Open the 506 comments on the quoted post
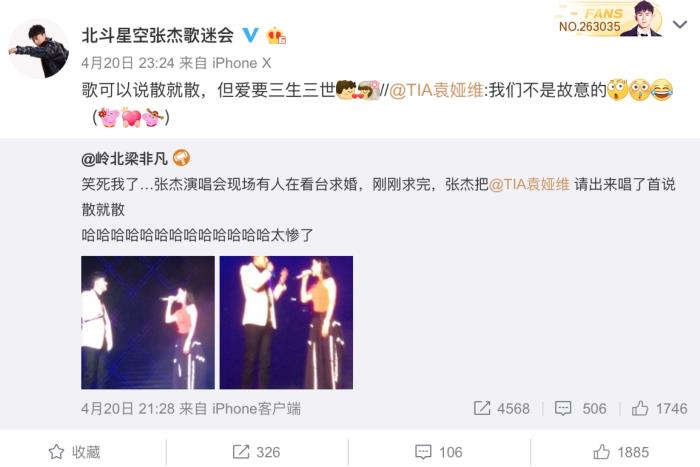Screen dimensions: 700x467 (x=581, y=408)
